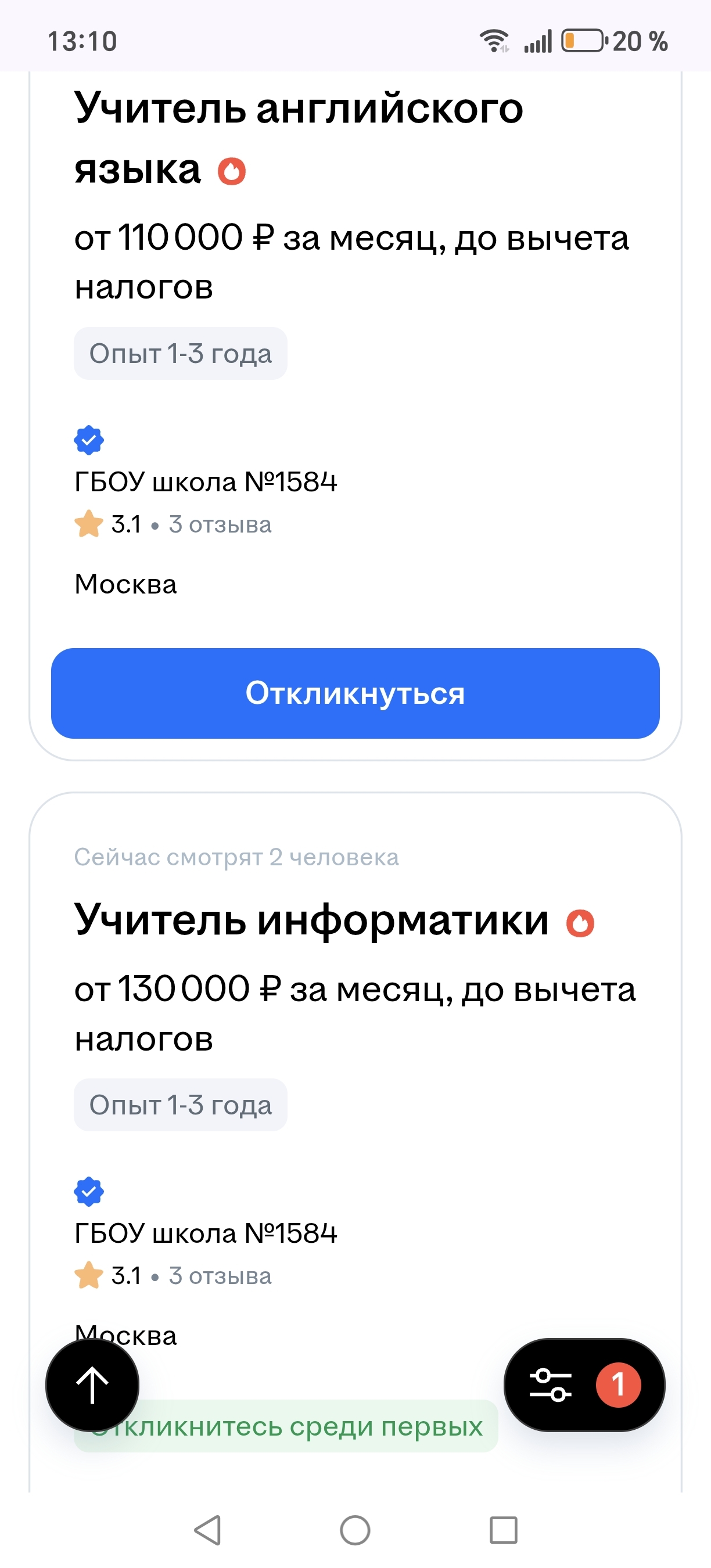Viewport: 711px width, 1568px height.
Task: Return to the system home screen
Action: 355,1530
